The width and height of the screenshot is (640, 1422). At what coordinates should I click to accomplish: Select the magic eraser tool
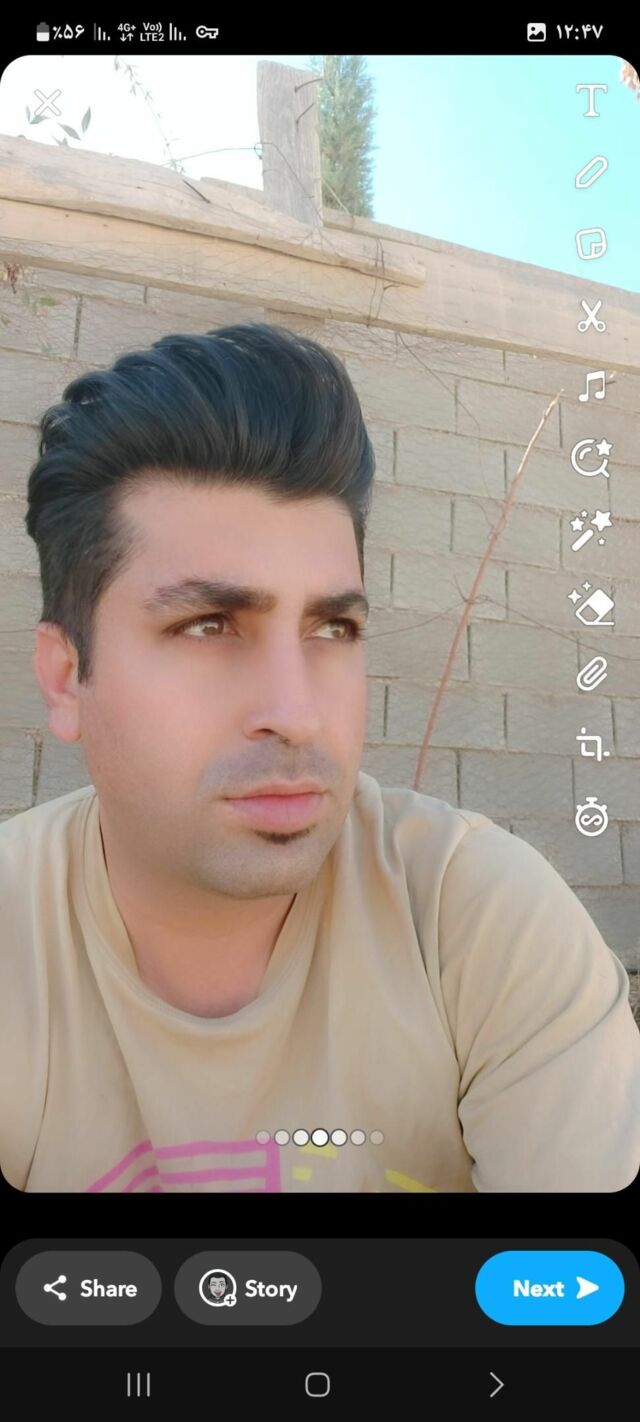pos(591,604)
